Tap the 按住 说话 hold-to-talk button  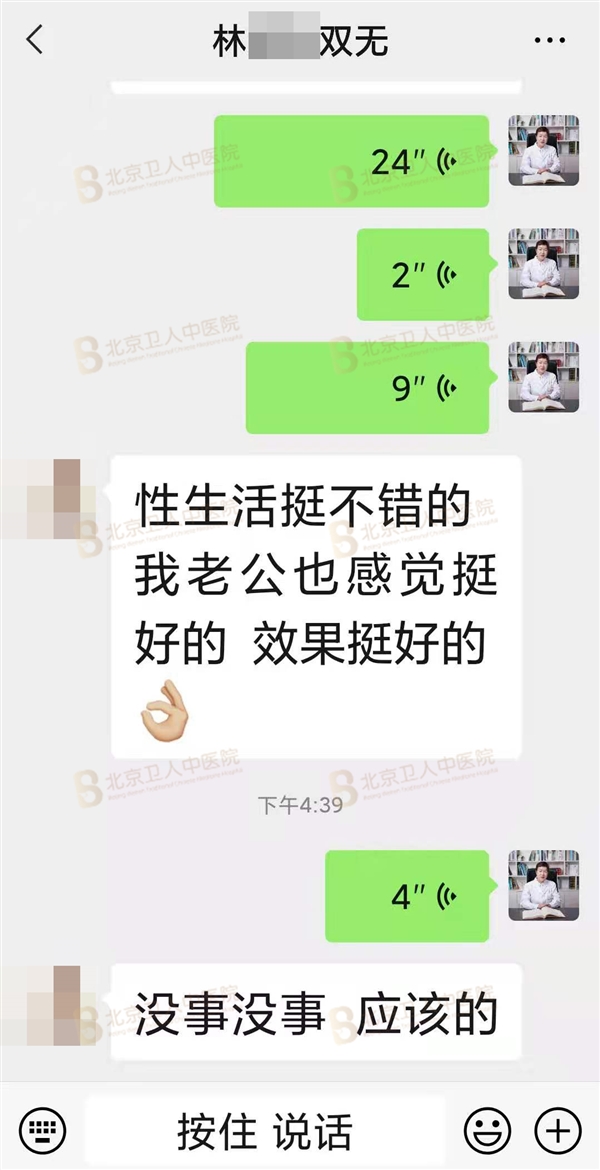pyautogui.click(x=264, y=1131)
